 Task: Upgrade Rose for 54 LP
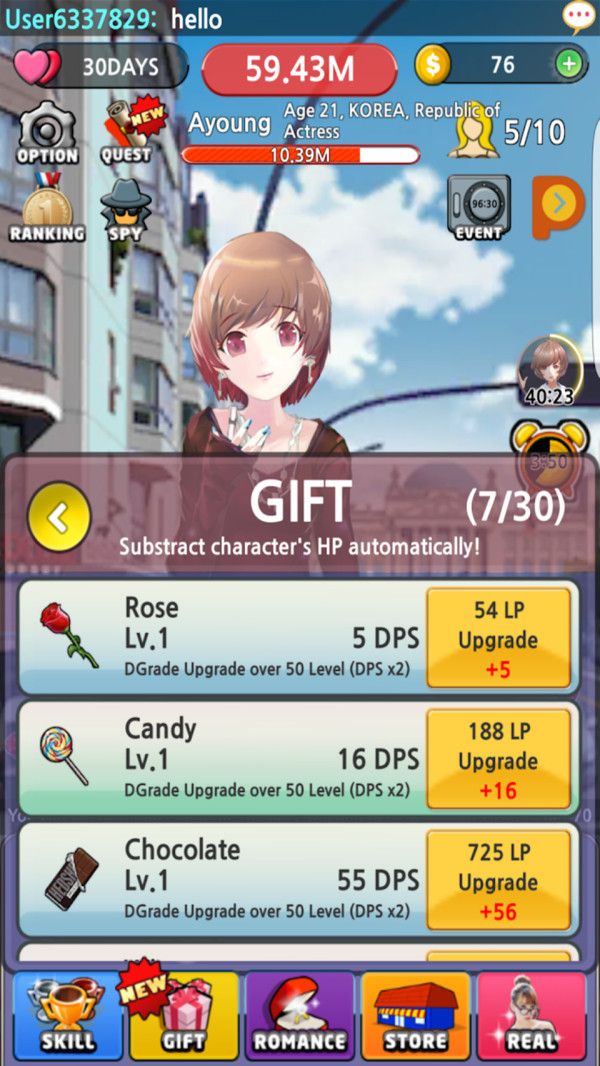pyautogui.click(x=498, y=639)
